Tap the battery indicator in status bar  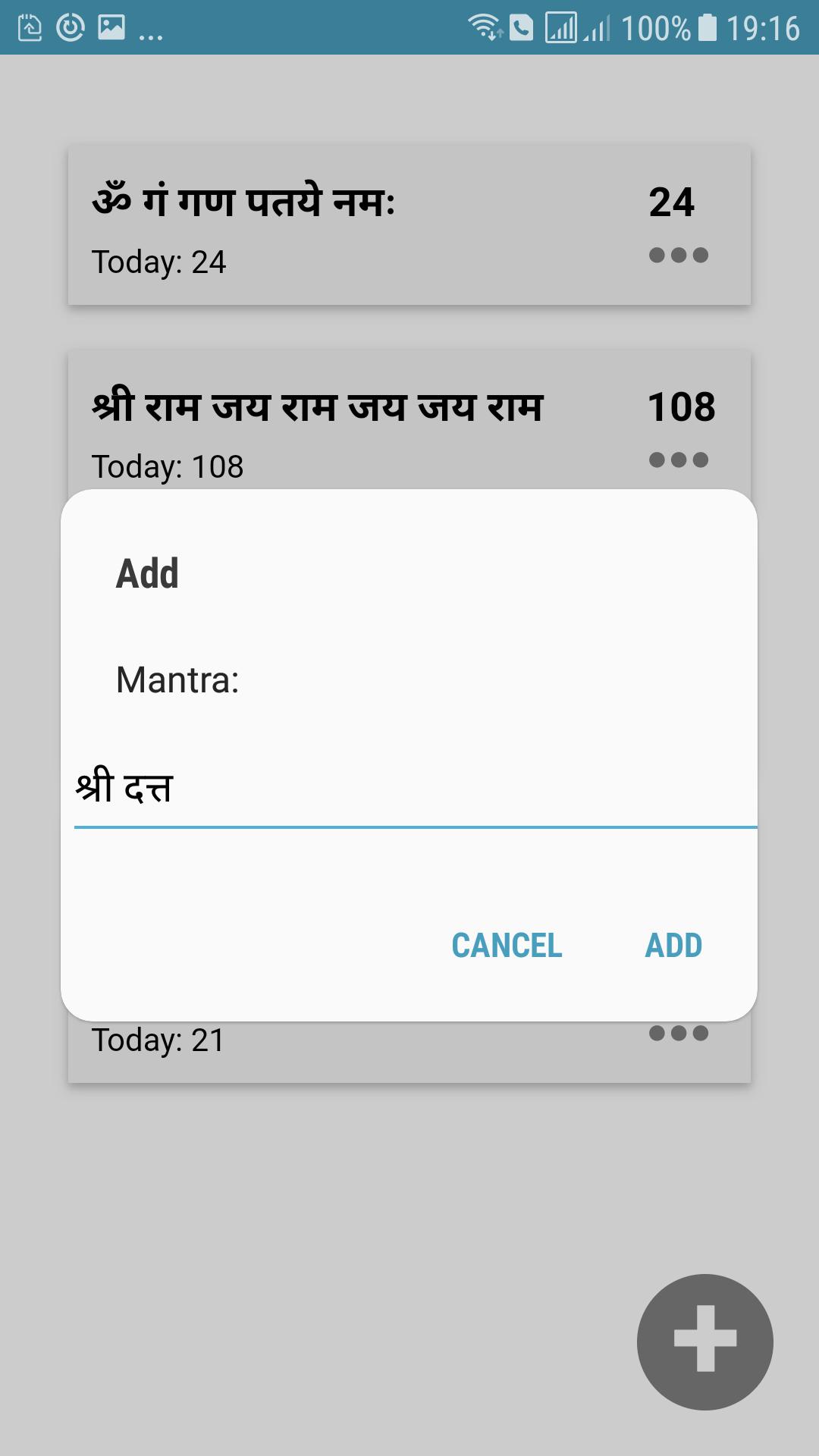(x=707, y=24)
